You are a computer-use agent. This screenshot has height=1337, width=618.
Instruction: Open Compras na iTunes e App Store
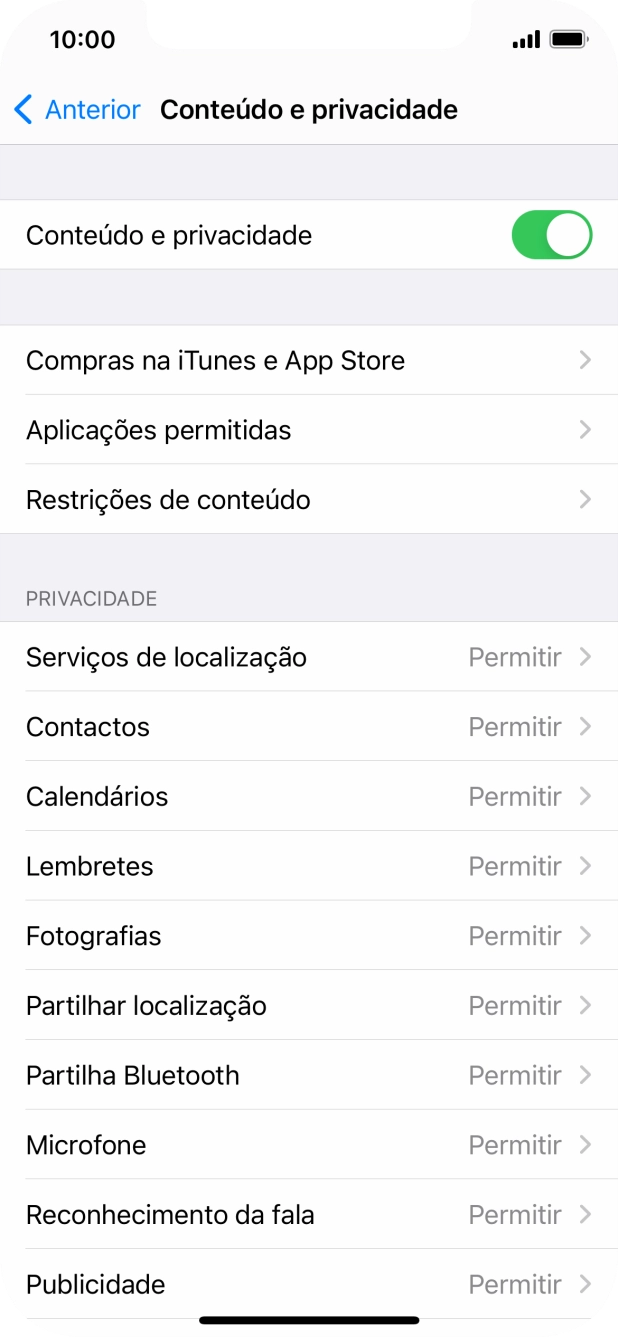click(309, 360)
